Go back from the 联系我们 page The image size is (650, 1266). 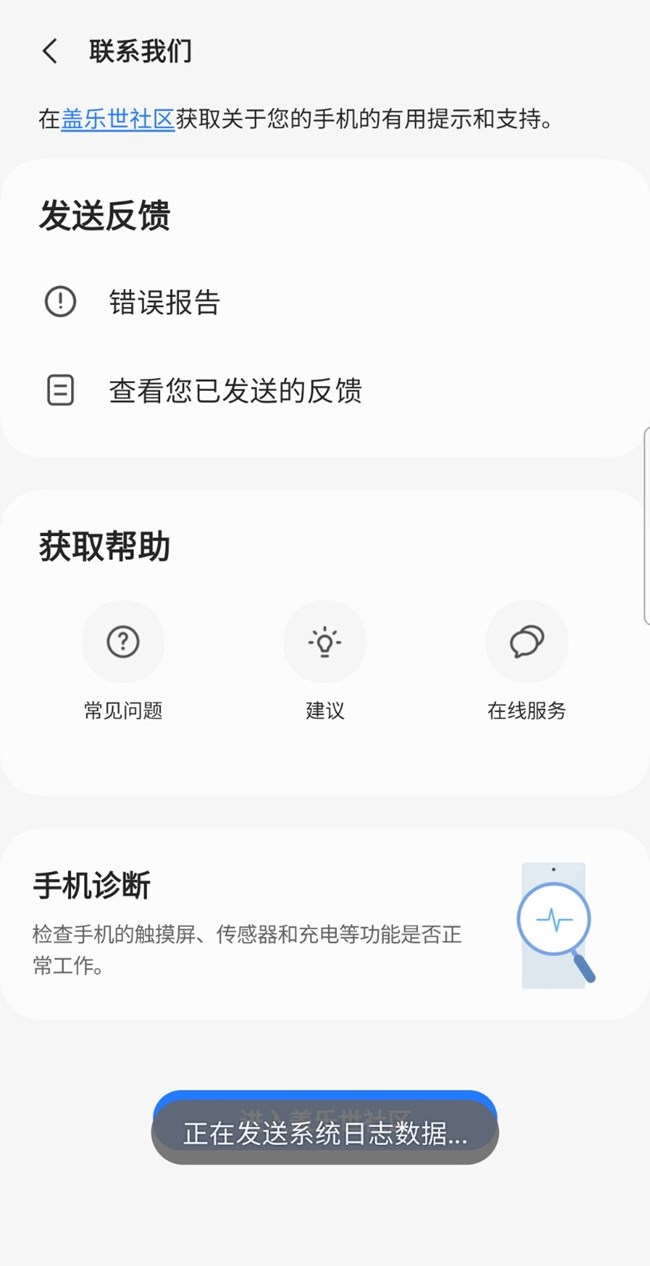[x=50, y=52]
